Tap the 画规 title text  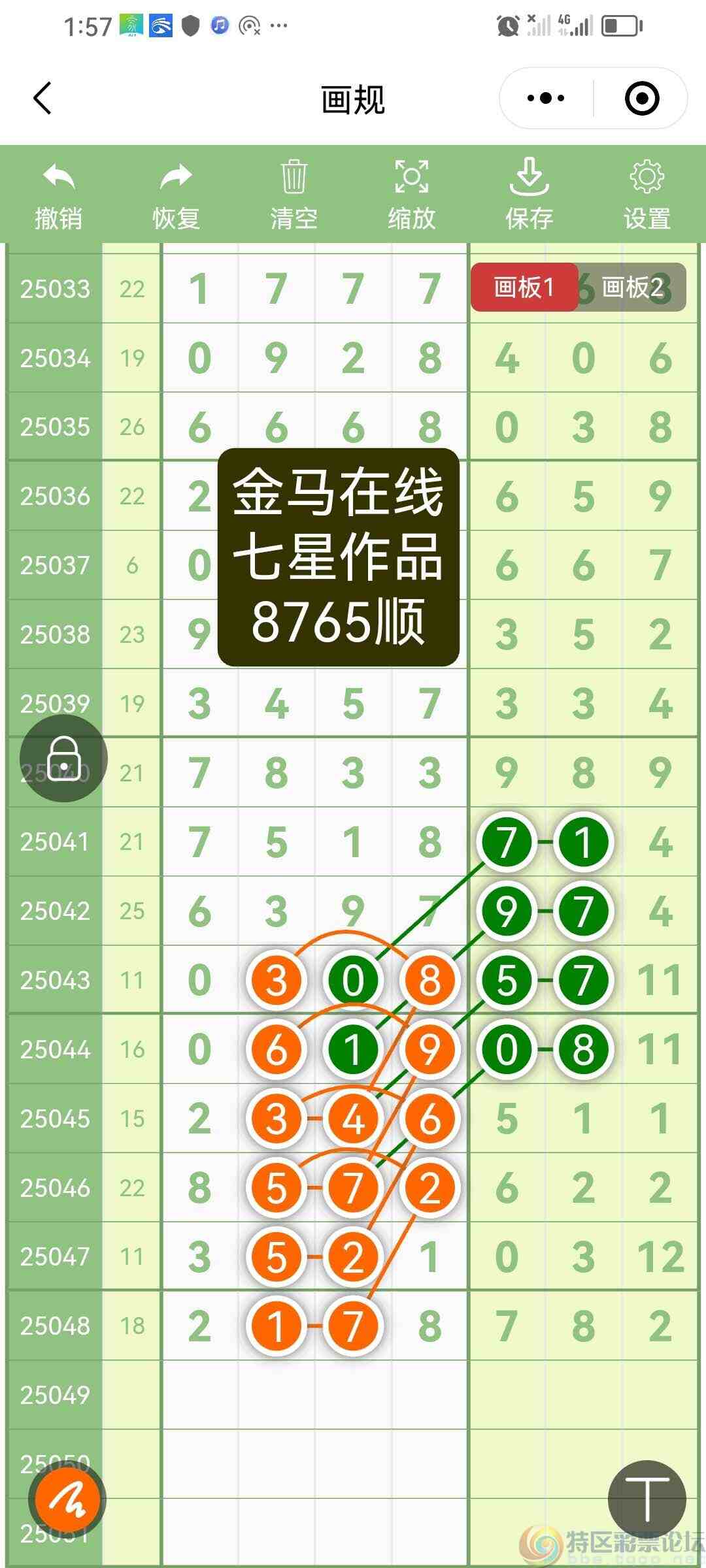click(x=353, y=99)
